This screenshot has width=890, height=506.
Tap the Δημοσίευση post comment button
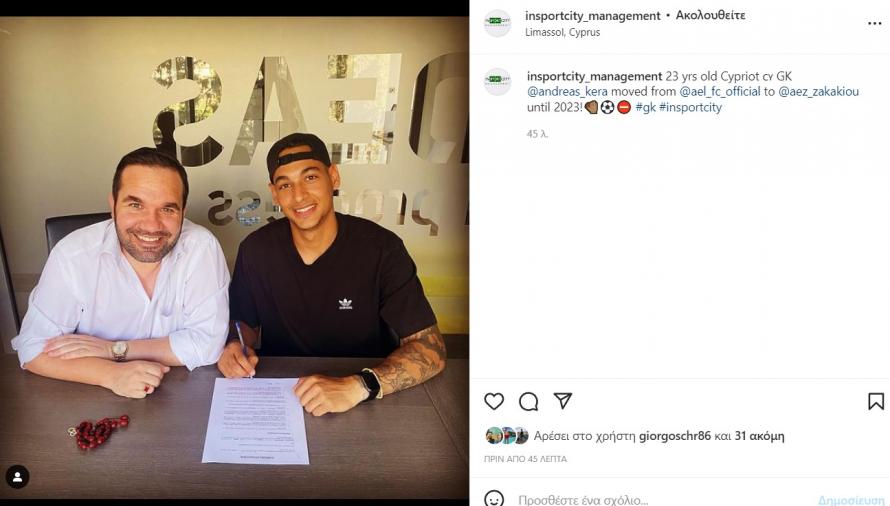click(x=850, y=499)
